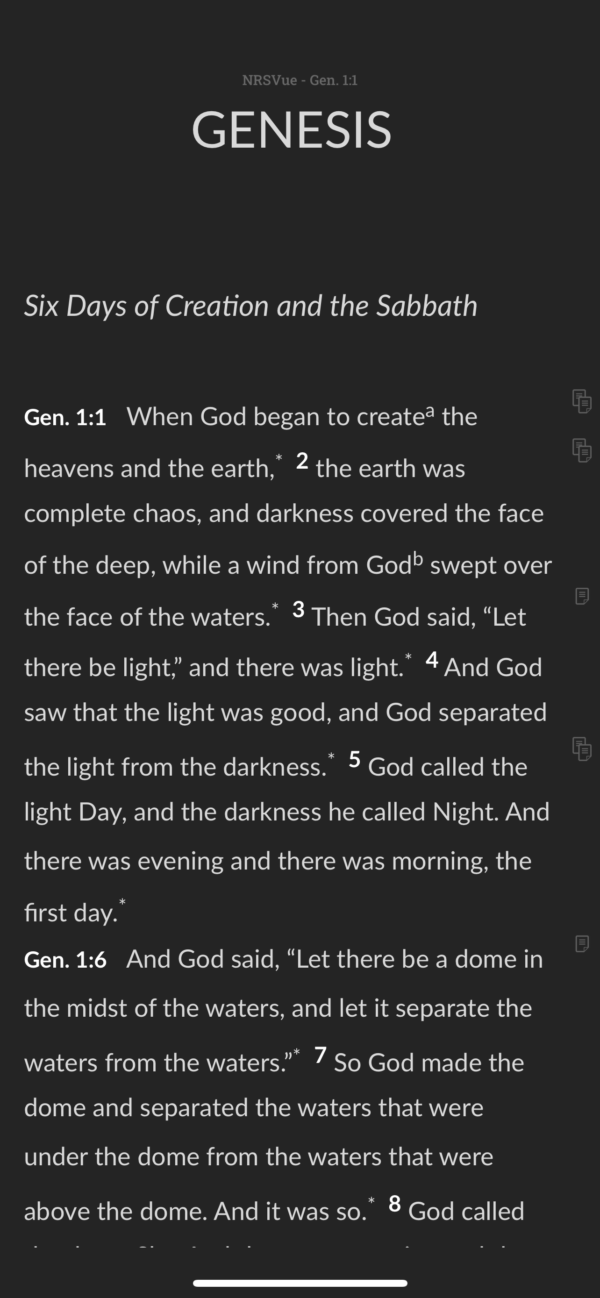This screenshot has width=600, height=1298.
Task: Tap the asterisk after "heavens and the earth,"
Action: (280, 458)
